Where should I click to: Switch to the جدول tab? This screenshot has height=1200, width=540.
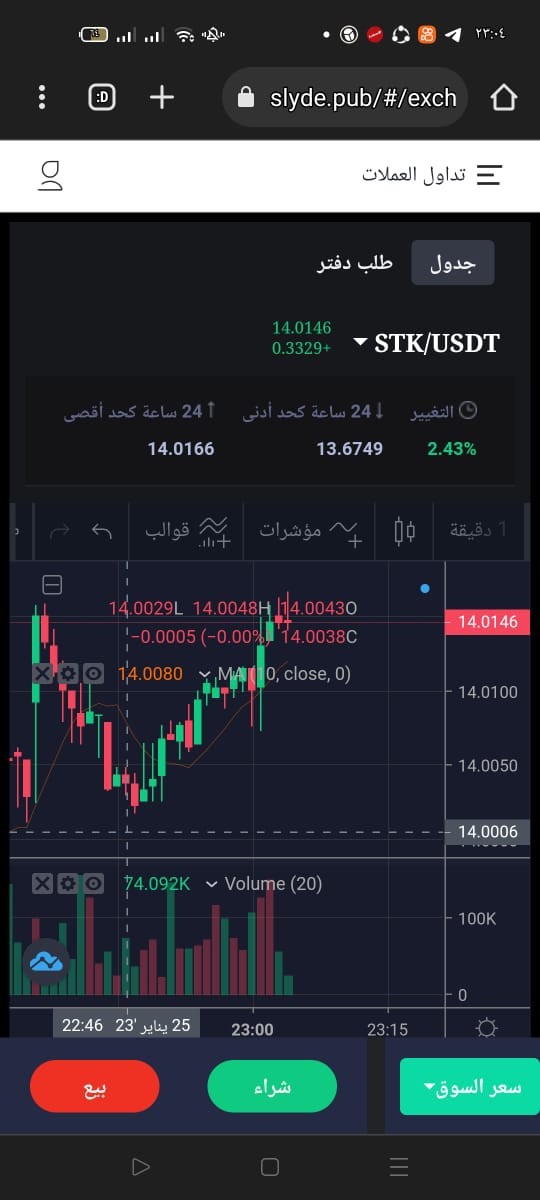click(453, 263)
